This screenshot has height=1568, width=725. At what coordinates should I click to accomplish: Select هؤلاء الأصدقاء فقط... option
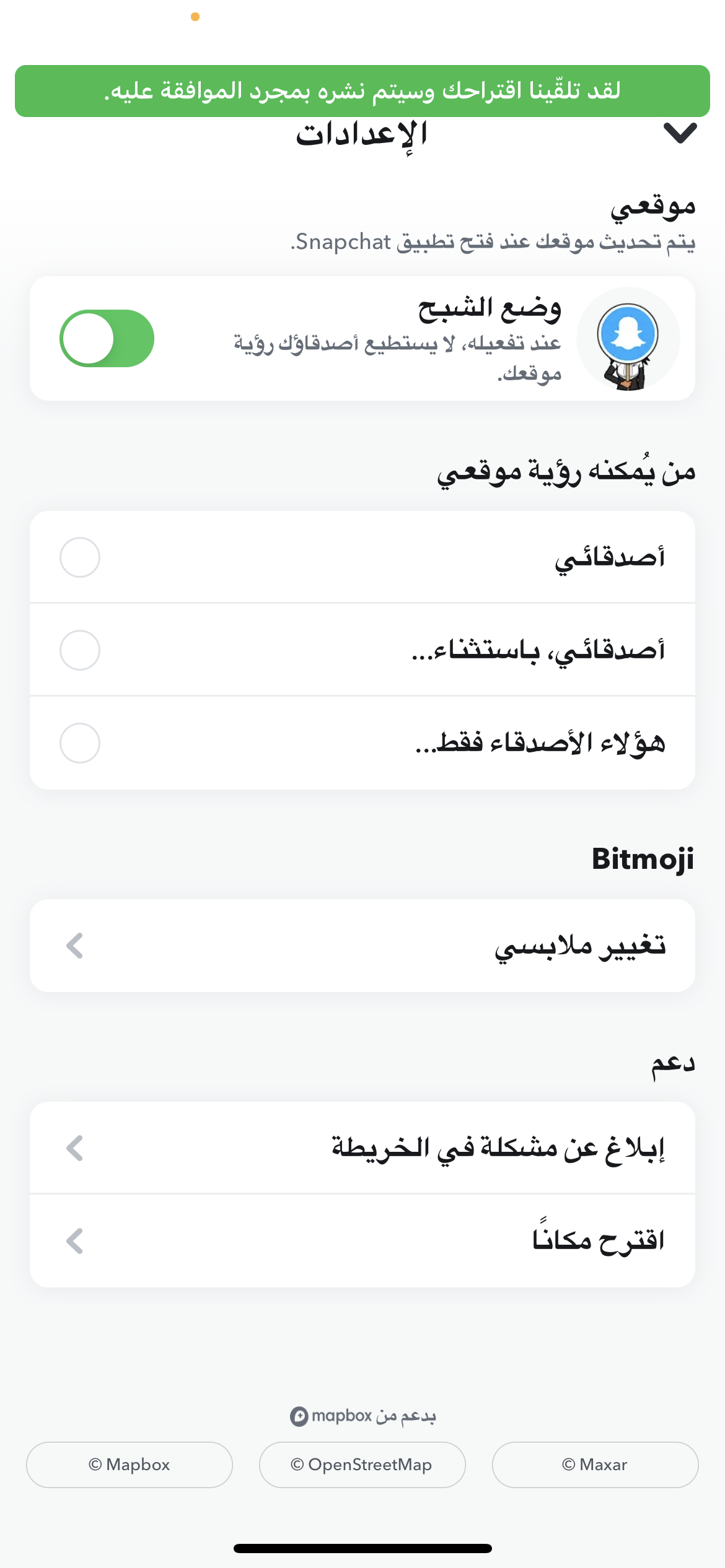coord(362,743)
